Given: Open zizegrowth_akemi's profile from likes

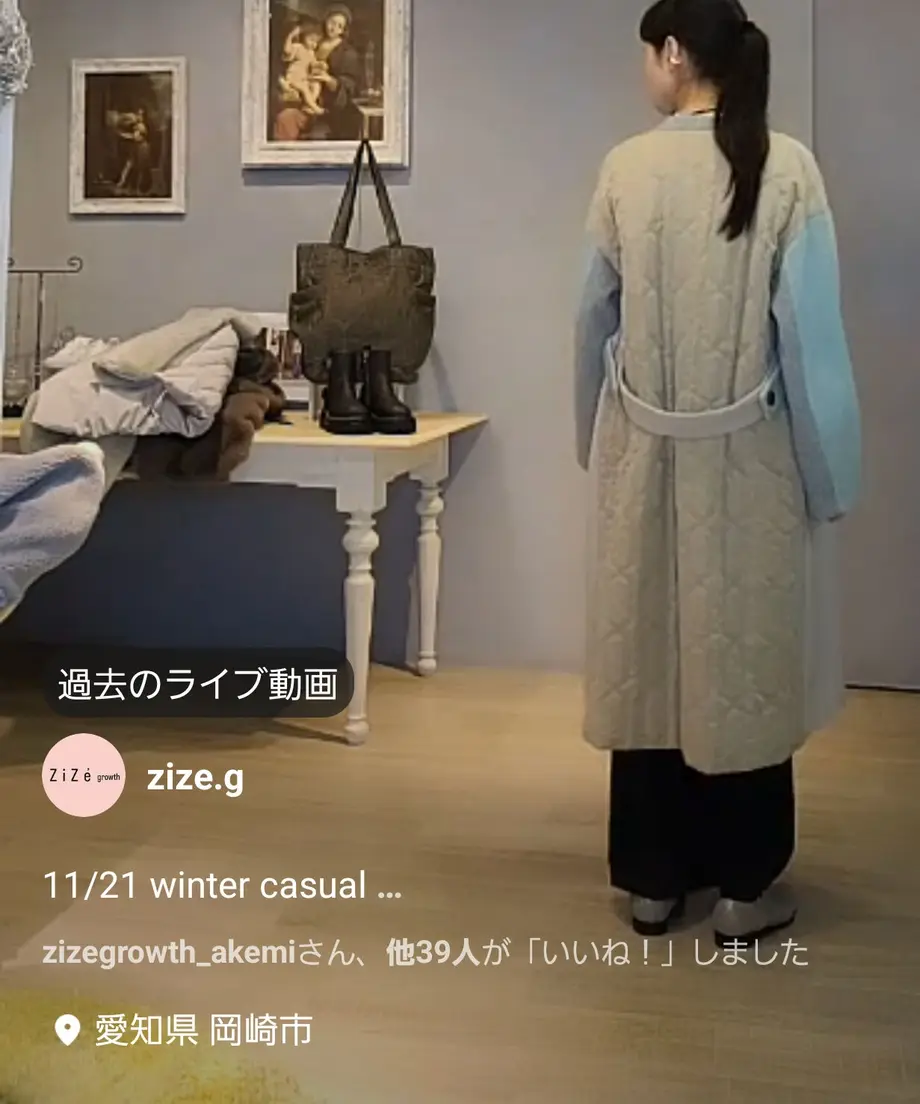Looking at the screenshot, I should 168,952.
